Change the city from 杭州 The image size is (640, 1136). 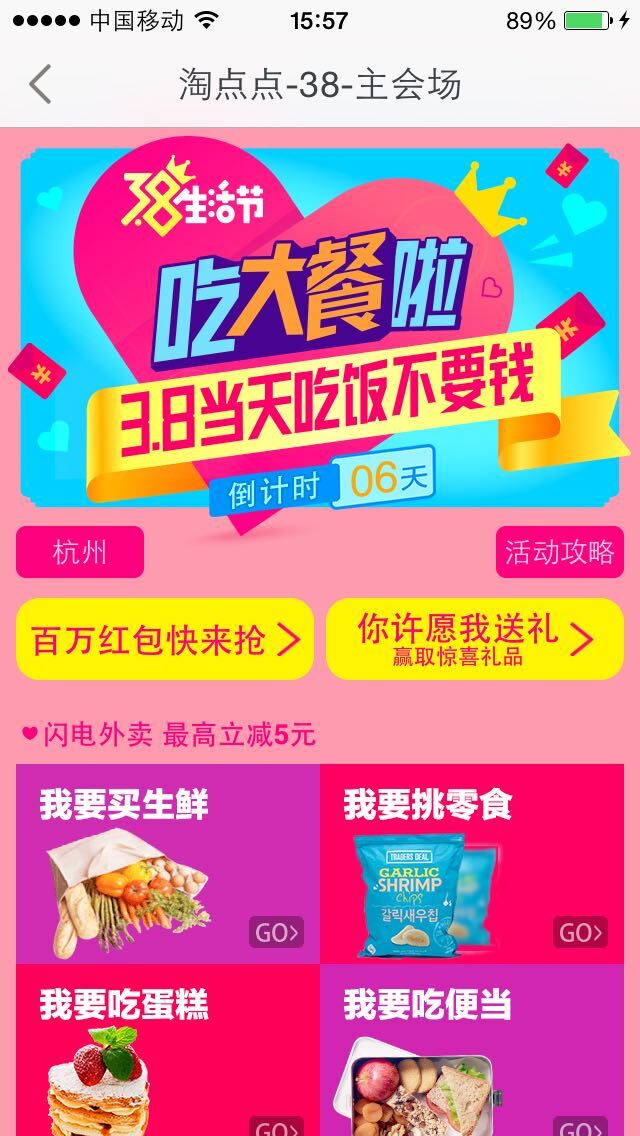[80, 552]
